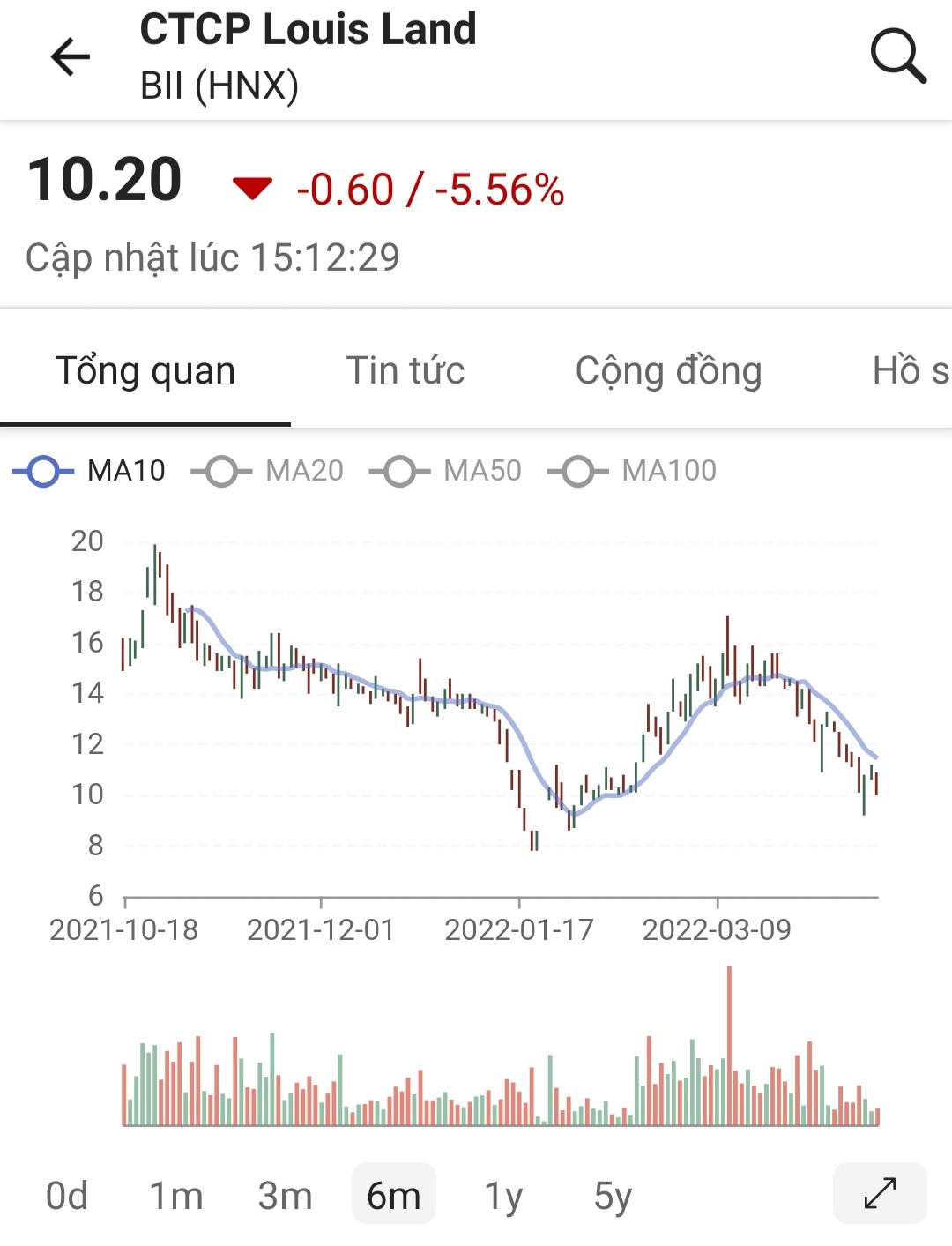Switch to the Hồ sơ tab
The height and width of the screenshot is (1246, 952).
[x=911, y=370]
